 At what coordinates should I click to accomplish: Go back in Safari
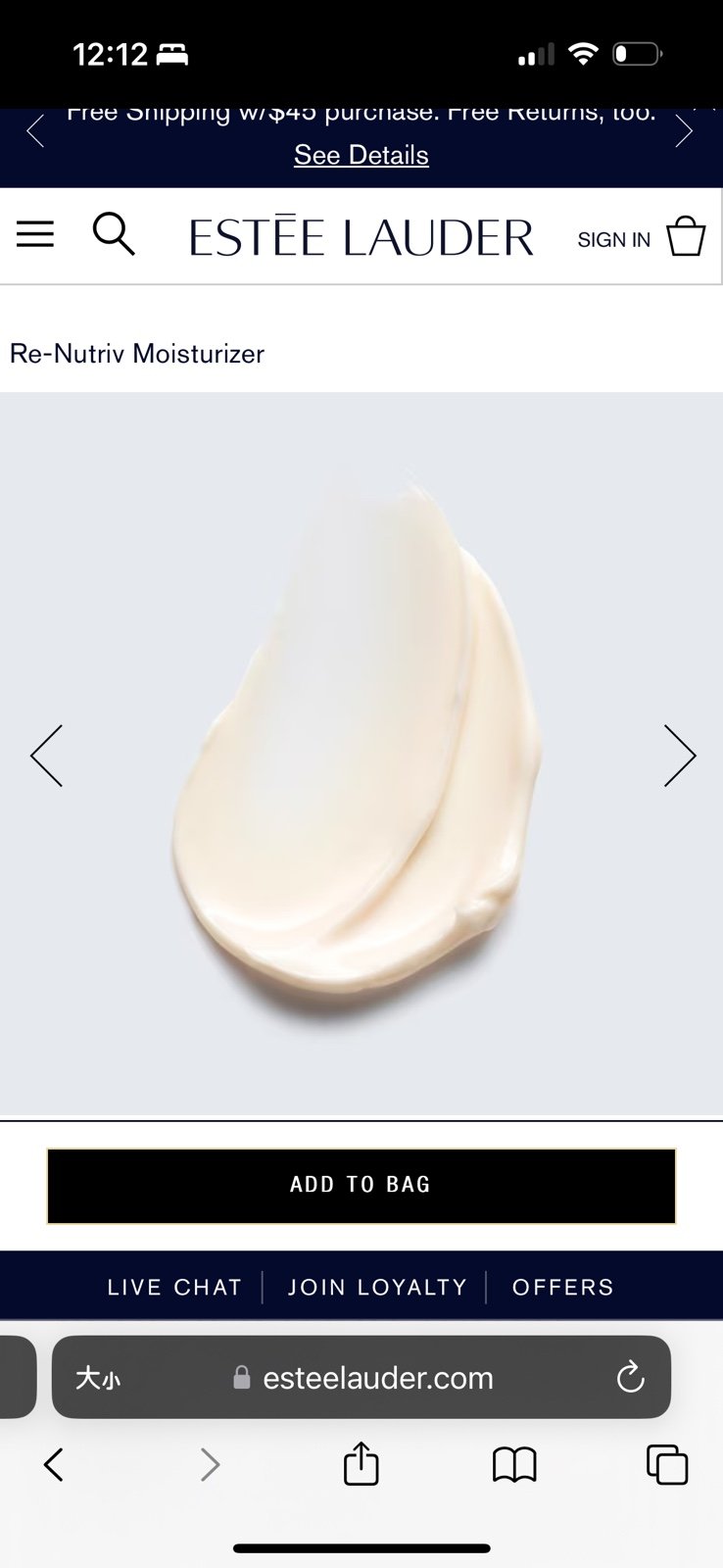click(54, 1465)
